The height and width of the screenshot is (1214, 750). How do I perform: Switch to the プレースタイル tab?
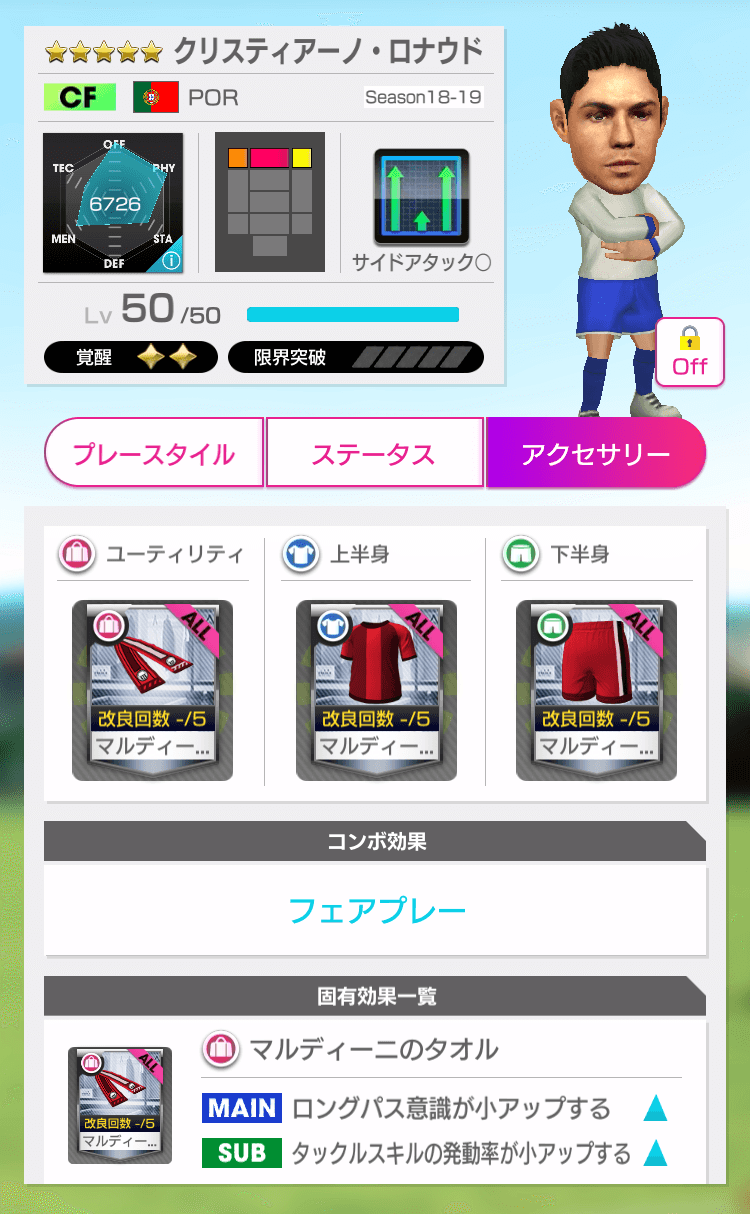coord(154,454)
